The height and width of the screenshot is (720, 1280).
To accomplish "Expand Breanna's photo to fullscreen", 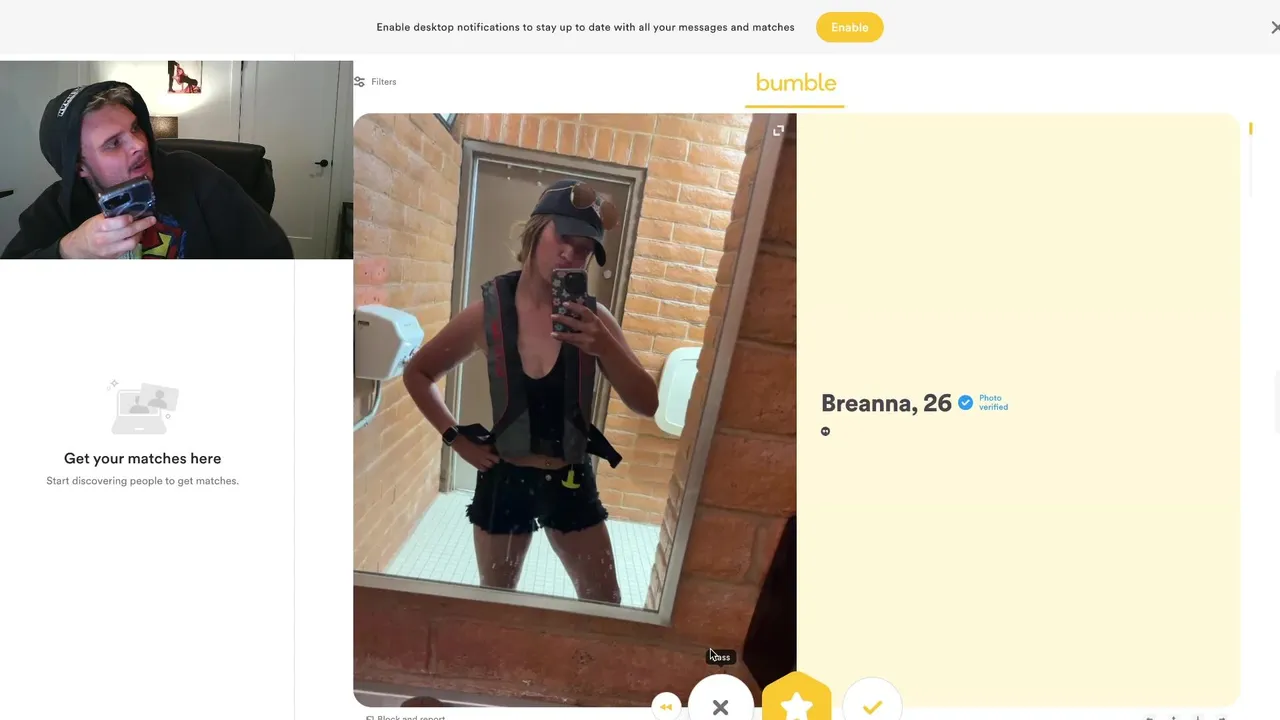I will [x=778, y=130].
